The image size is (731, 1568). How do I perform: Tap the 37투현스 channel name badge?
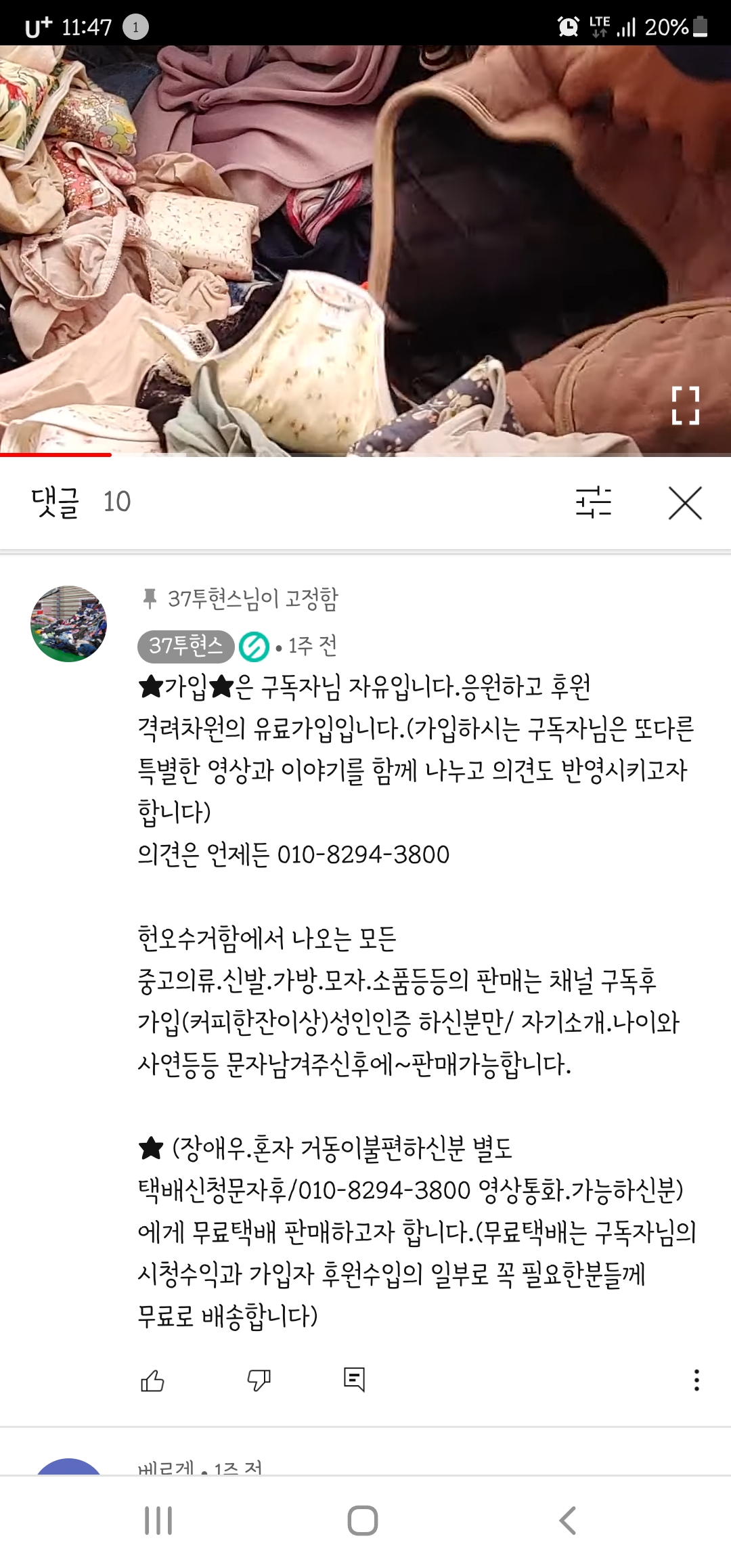[185, 646]
